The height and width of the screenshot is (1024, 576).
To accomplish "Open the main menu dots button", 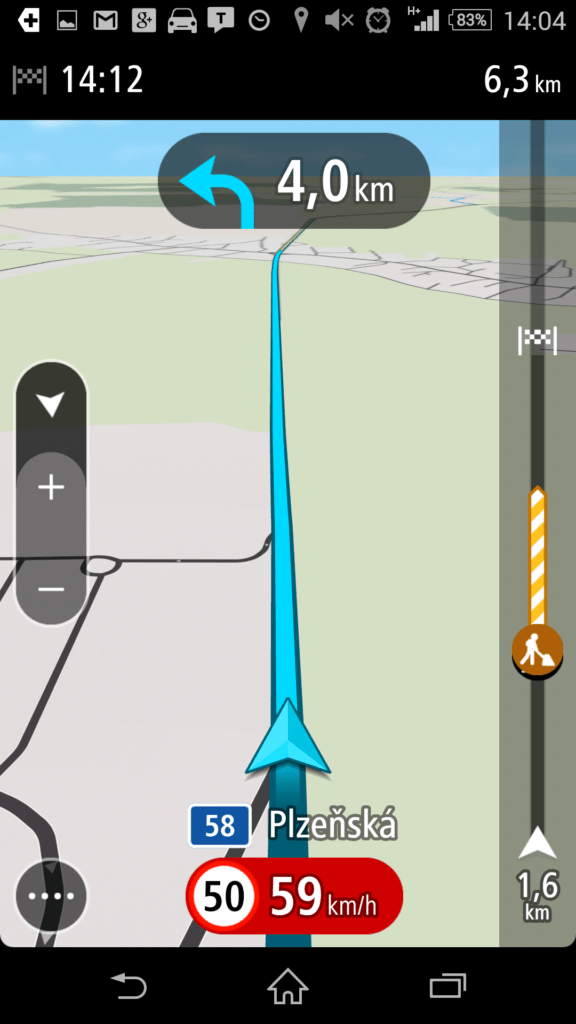I will click(50, 895).
